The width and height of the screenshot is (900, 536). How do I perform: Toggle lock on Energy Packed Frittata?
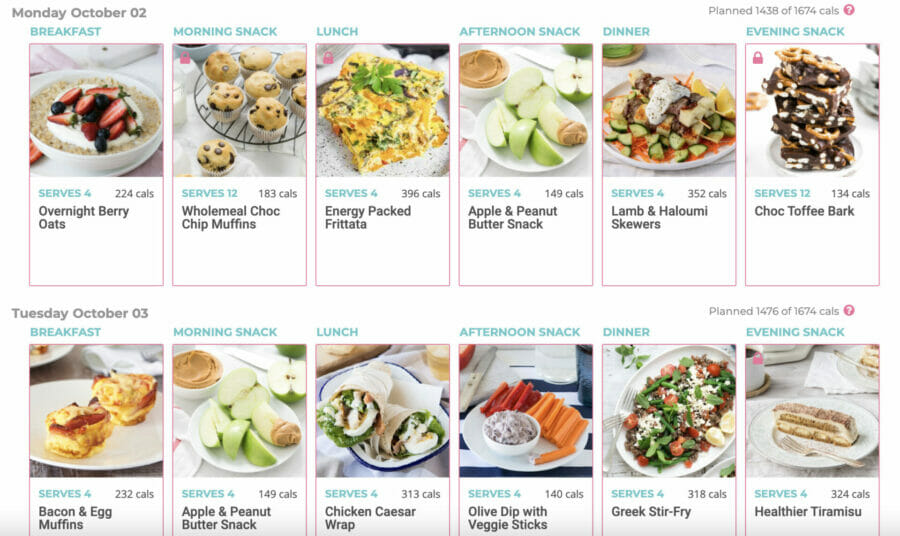pos(328,58)
